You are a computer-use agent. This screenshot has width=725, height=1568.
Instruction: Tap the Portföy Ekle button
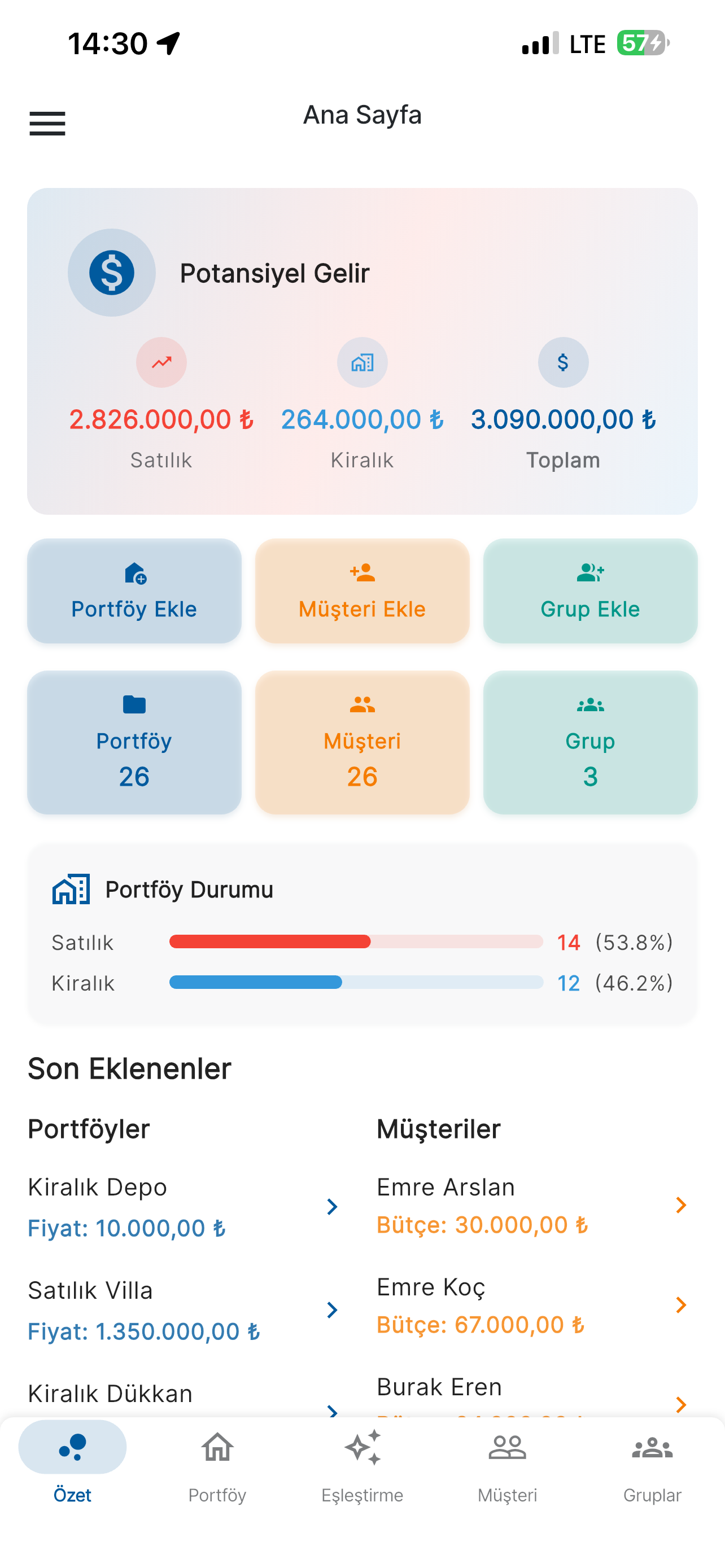(x=134, y=591)
